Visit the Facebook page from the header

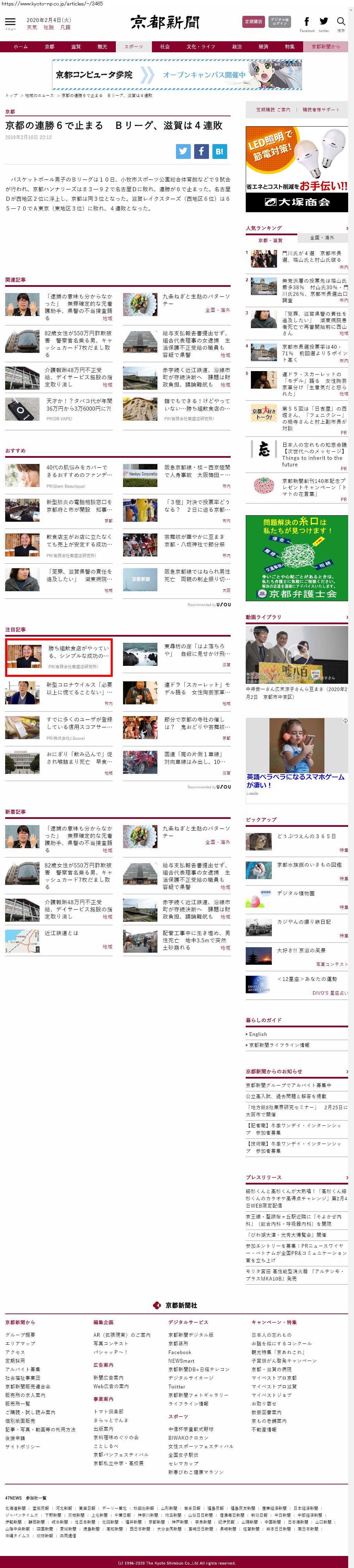(x=307, y=23)
